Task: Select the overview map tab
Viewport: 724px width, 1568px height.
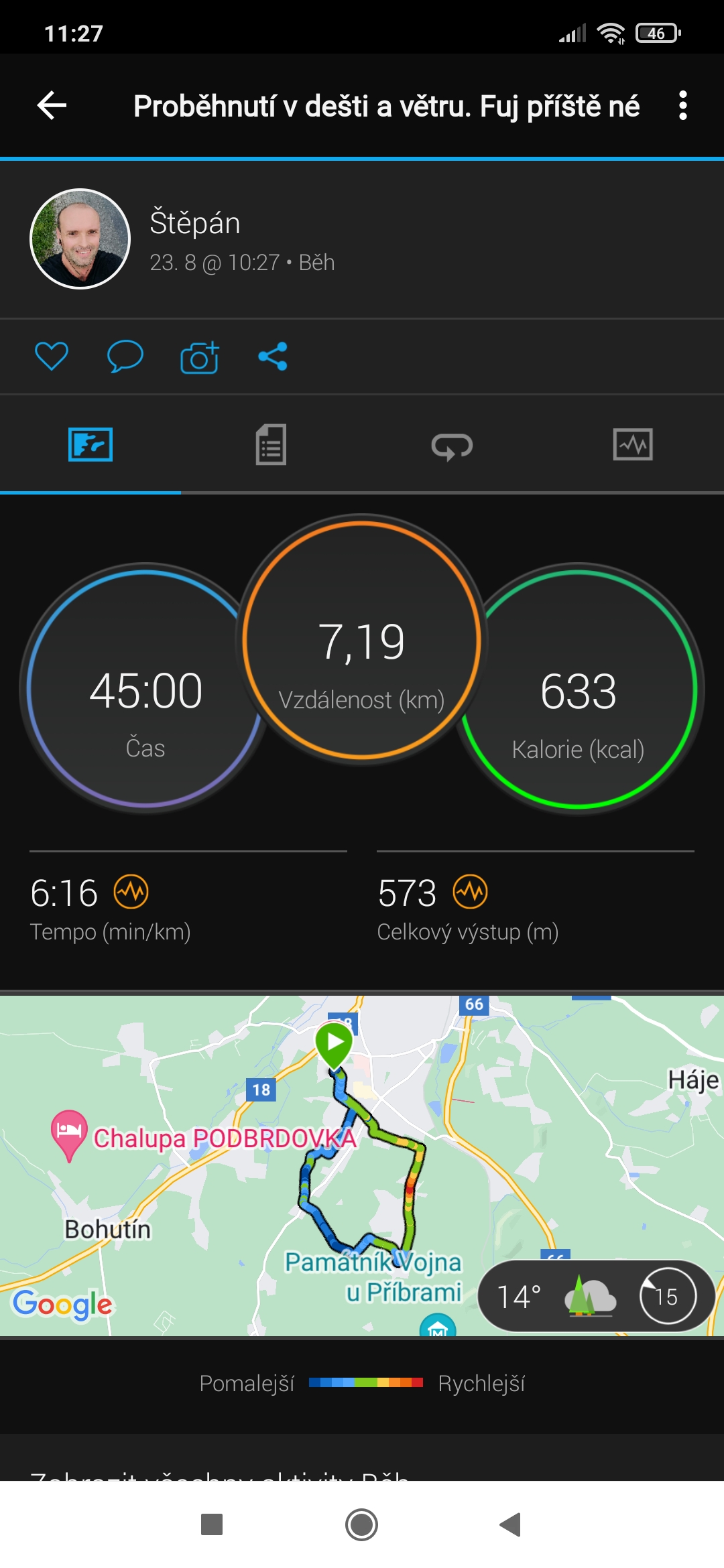Action: click(x=90, y=444)
